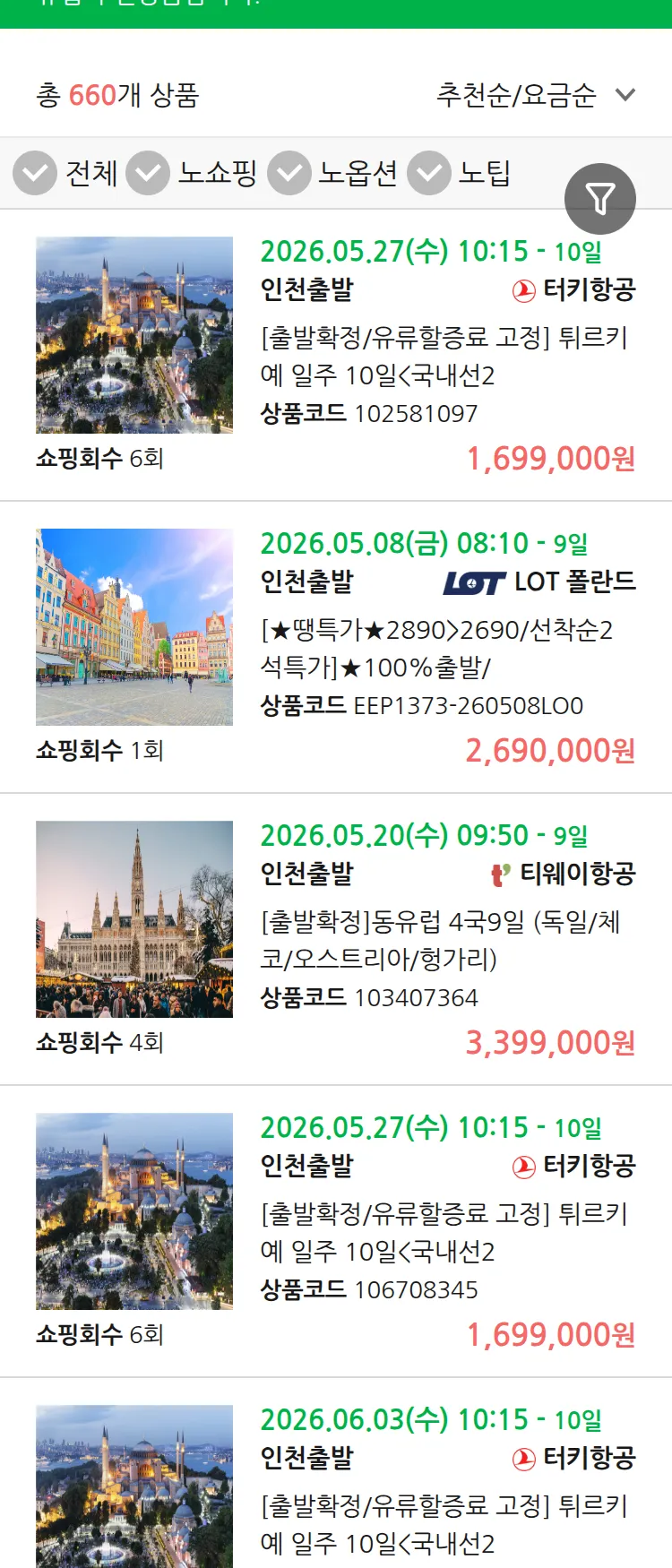Screen dimensions: 672x1568
Task: Select the 전체 filter tab
Action: [x=90, y=173]
